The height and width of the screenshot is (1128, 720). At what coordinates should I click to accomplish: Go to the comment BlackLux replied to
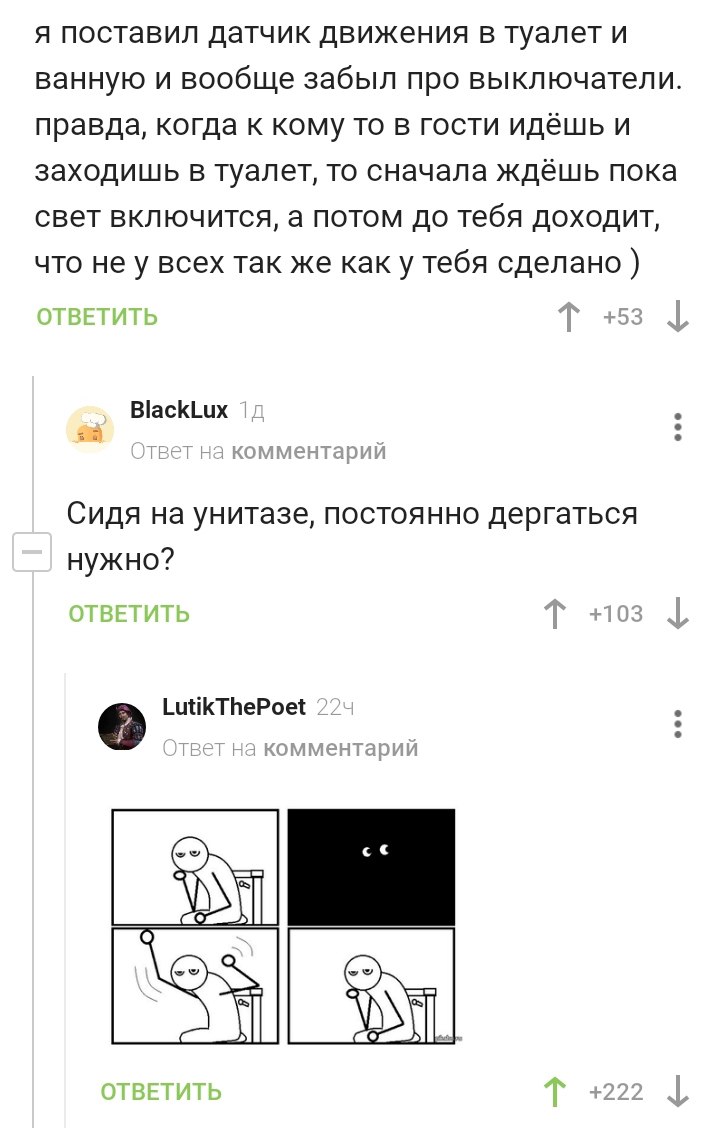pos(308,452)
